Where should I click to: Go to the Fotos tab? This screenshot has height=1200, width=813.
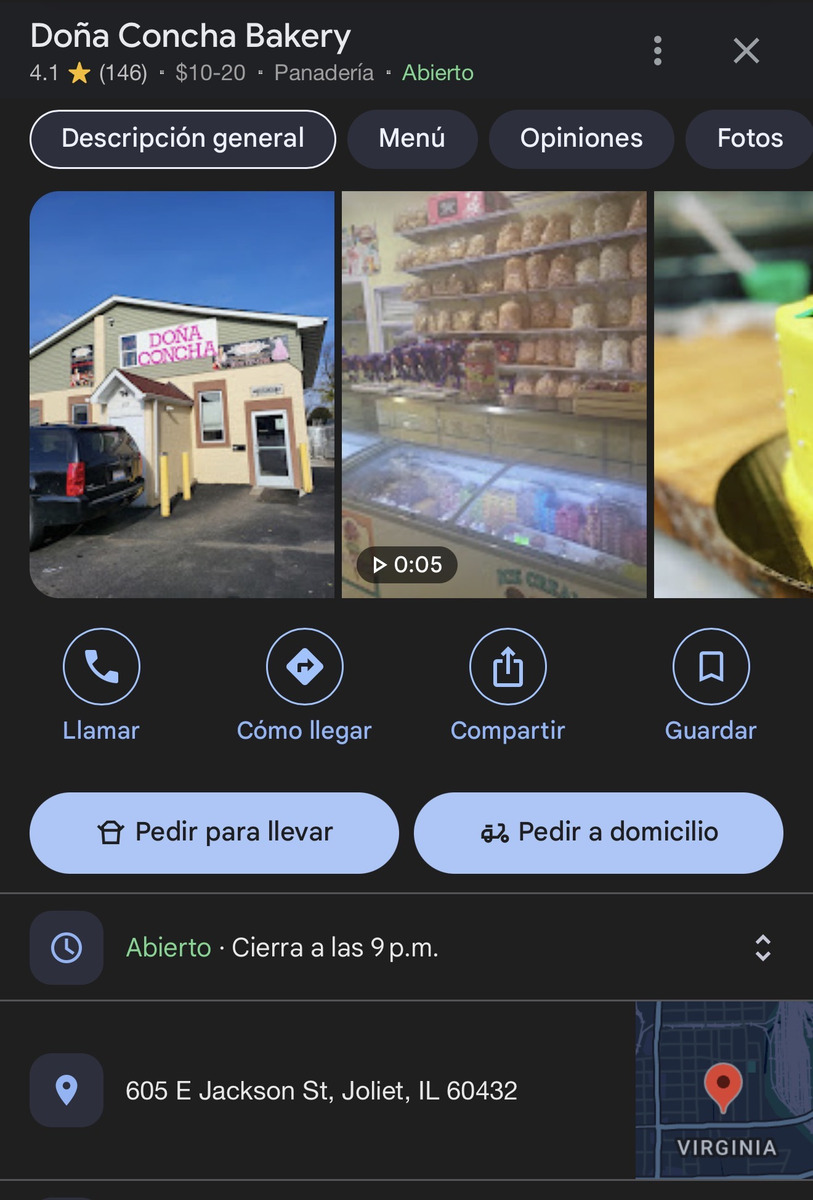pyautogui.click(x=749, y=139)
